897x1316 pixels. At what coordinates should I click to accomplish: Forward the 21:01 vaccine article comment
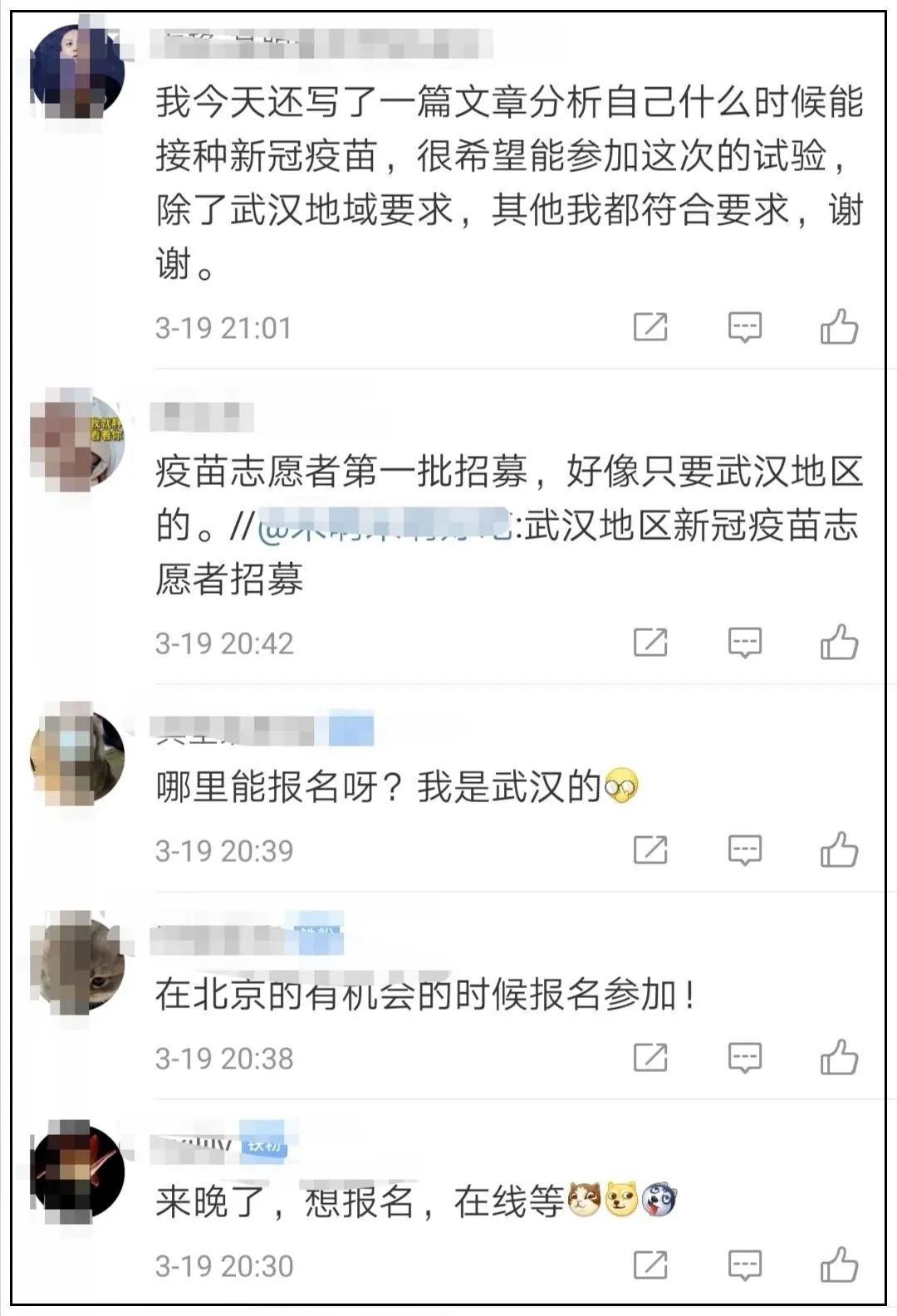(x=649, y=327)
